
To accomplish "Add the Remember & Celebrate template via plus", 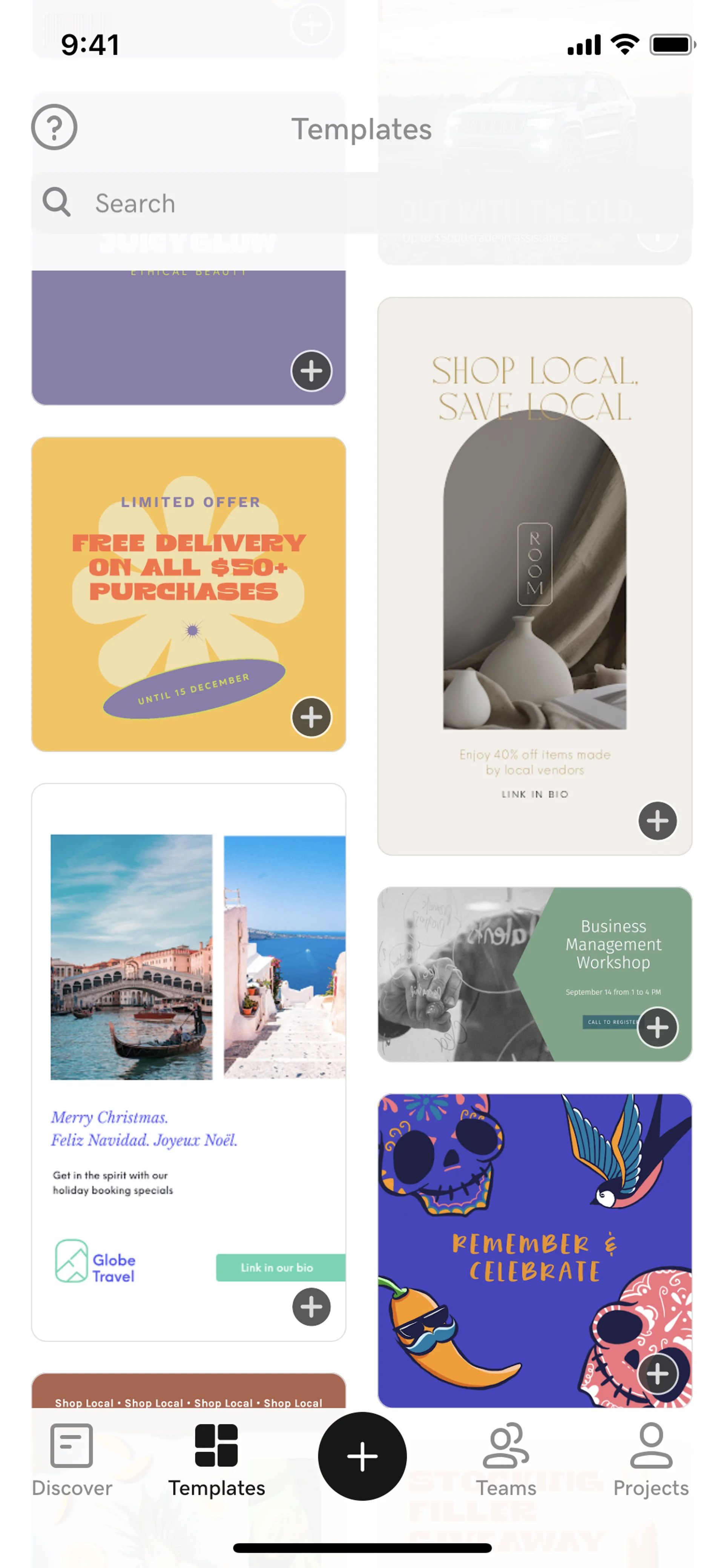I will [657, 1373].
